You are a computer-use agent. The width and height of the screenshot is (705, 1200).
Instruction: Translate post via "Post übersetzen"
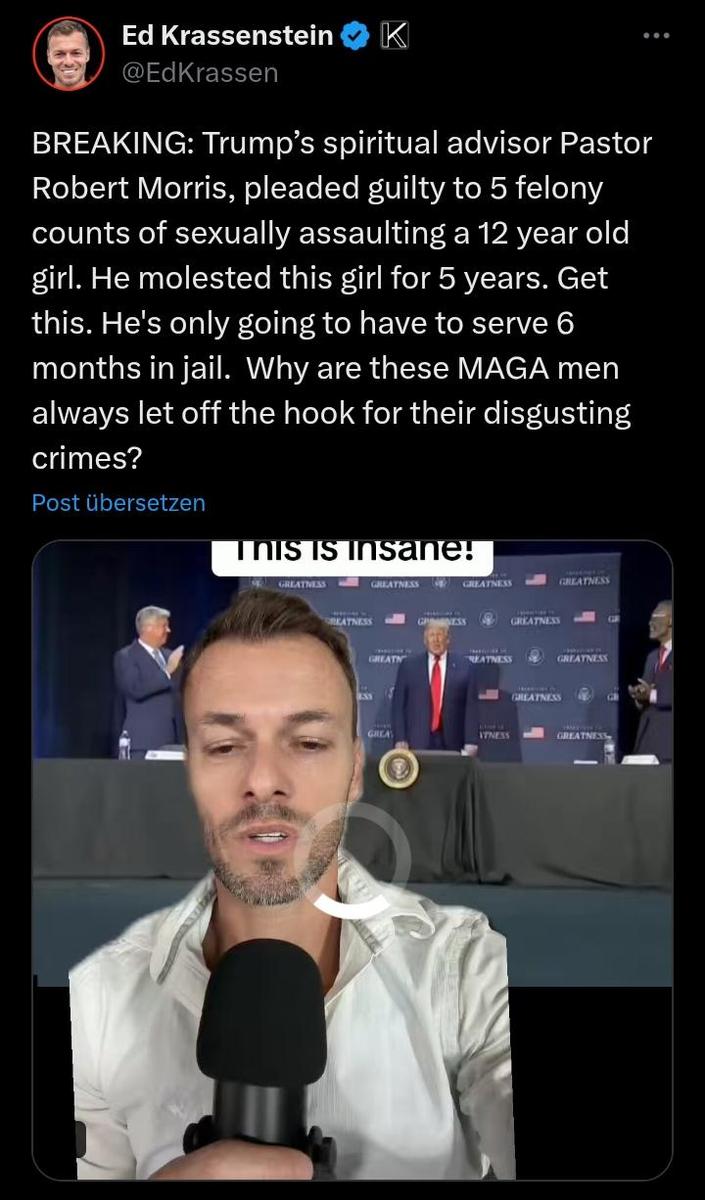119,503
